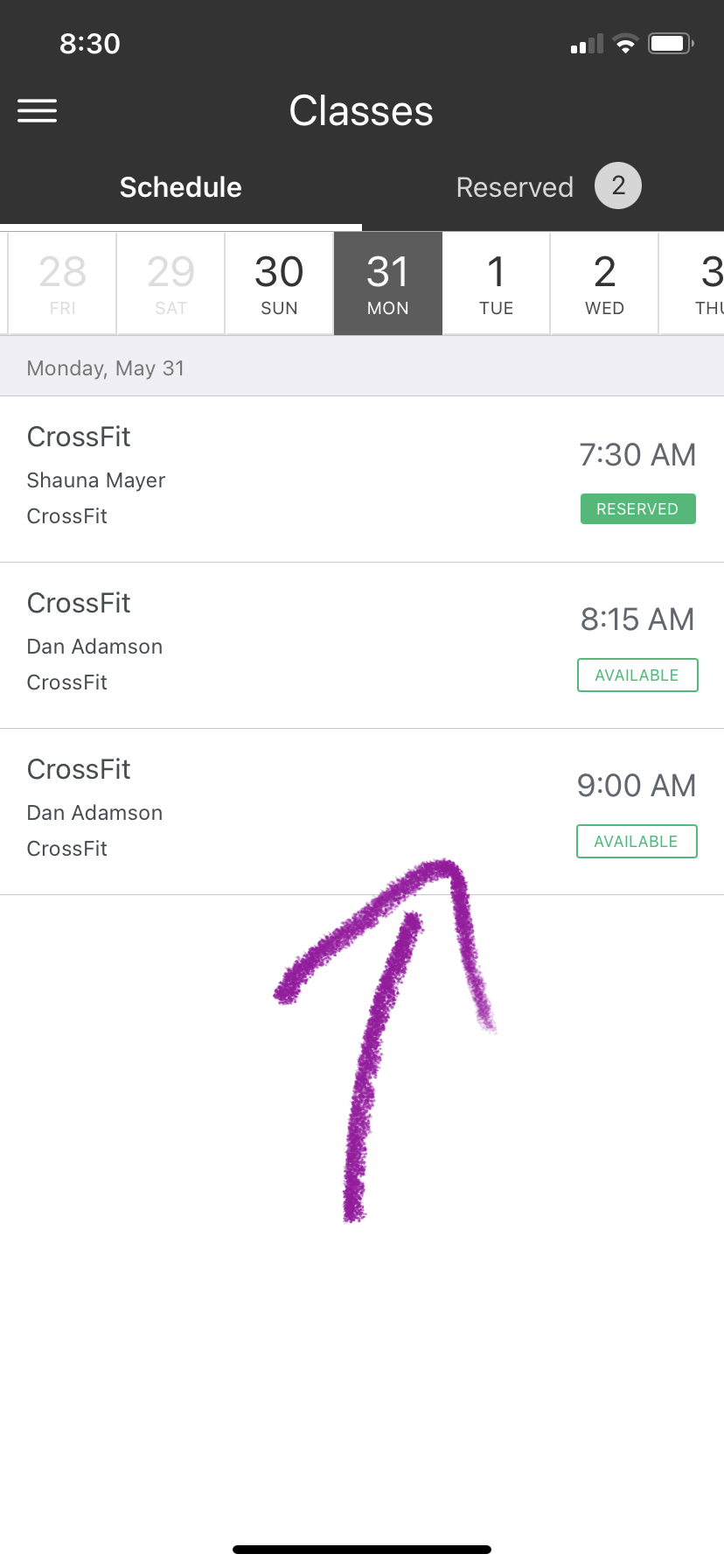The image size is (724, 1568).
Task: Select Monday the 31st
Action: (387, 283)
